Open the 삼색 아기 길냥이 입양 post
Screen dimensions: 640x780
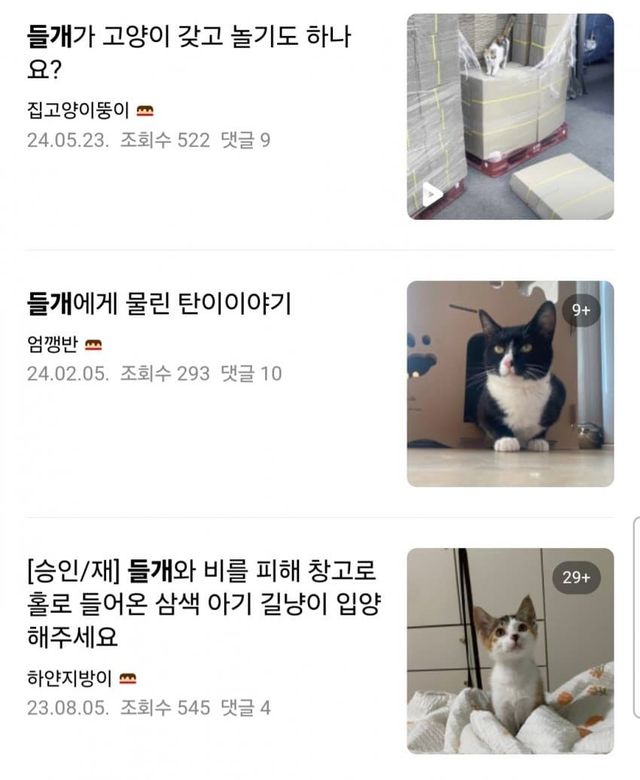[x=200, y=606]
